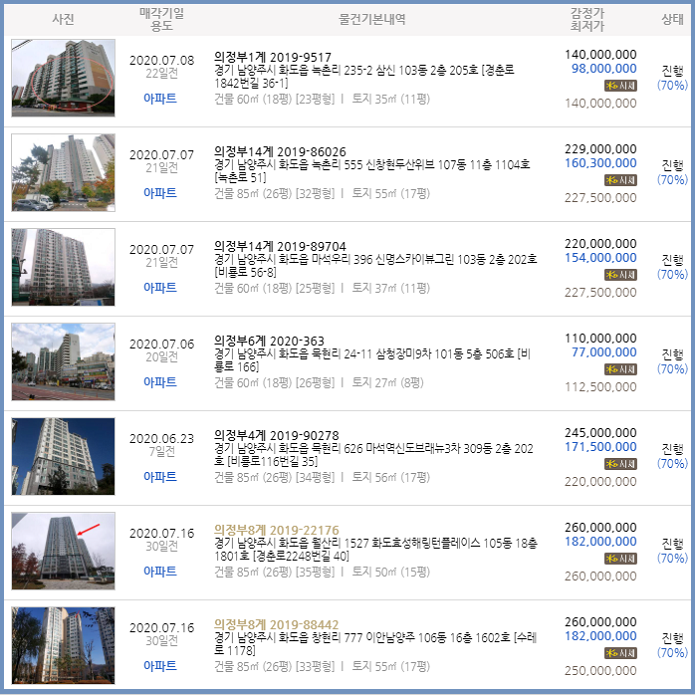View photo of 삼청장미9차 101동 apartment

click(x=63, y=362)
